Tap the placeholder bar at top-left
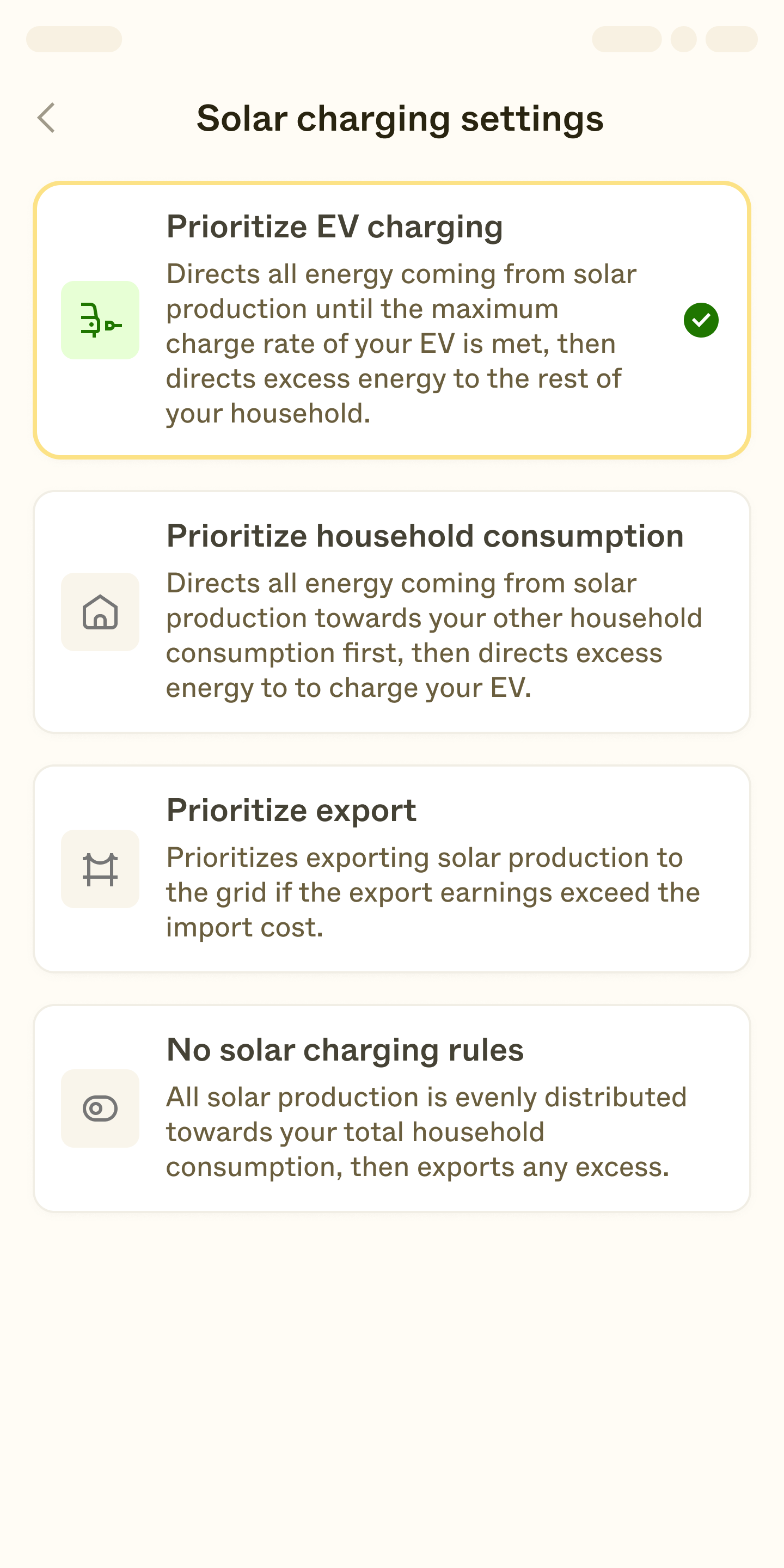 (73, 38)
